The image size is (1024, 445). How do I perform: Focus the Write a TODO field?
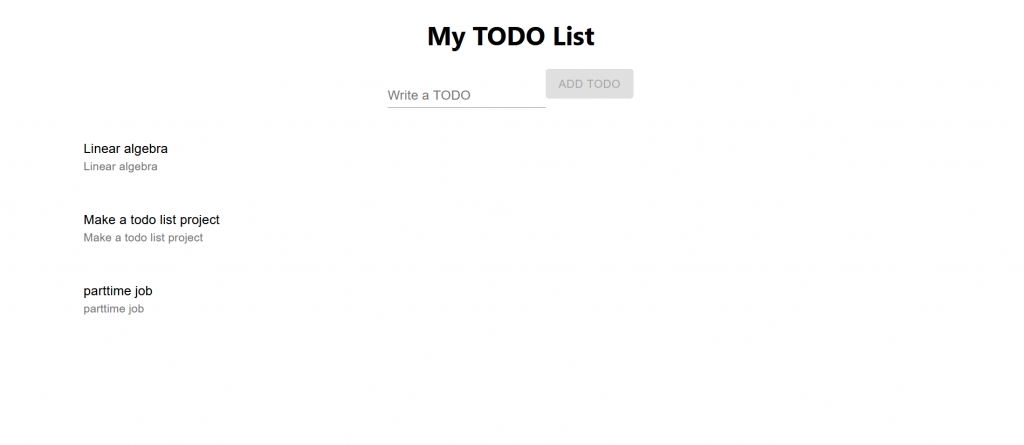coord(465,95)
